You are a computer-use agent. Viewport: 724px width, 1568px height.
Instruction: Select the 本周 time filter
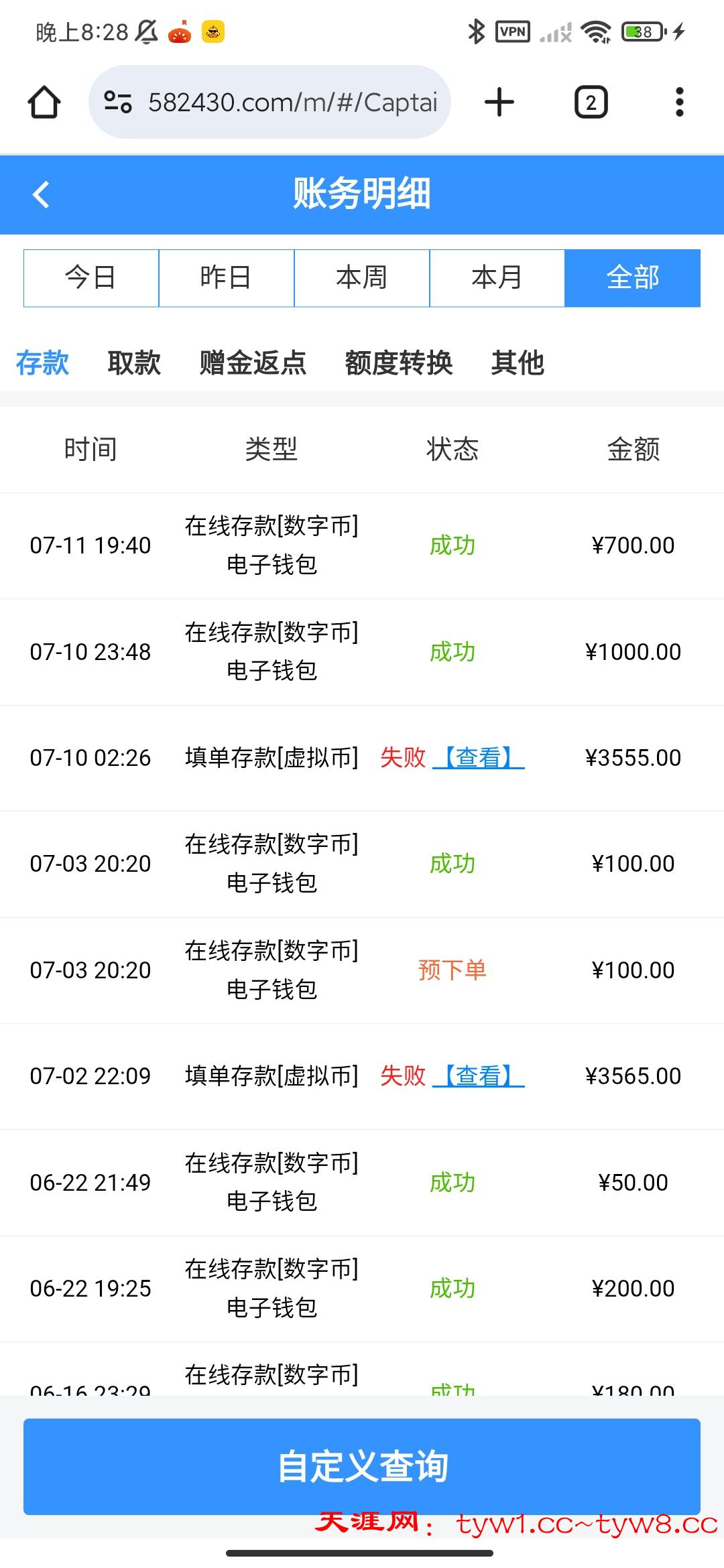pyautogui.click(x=362, y=277)
